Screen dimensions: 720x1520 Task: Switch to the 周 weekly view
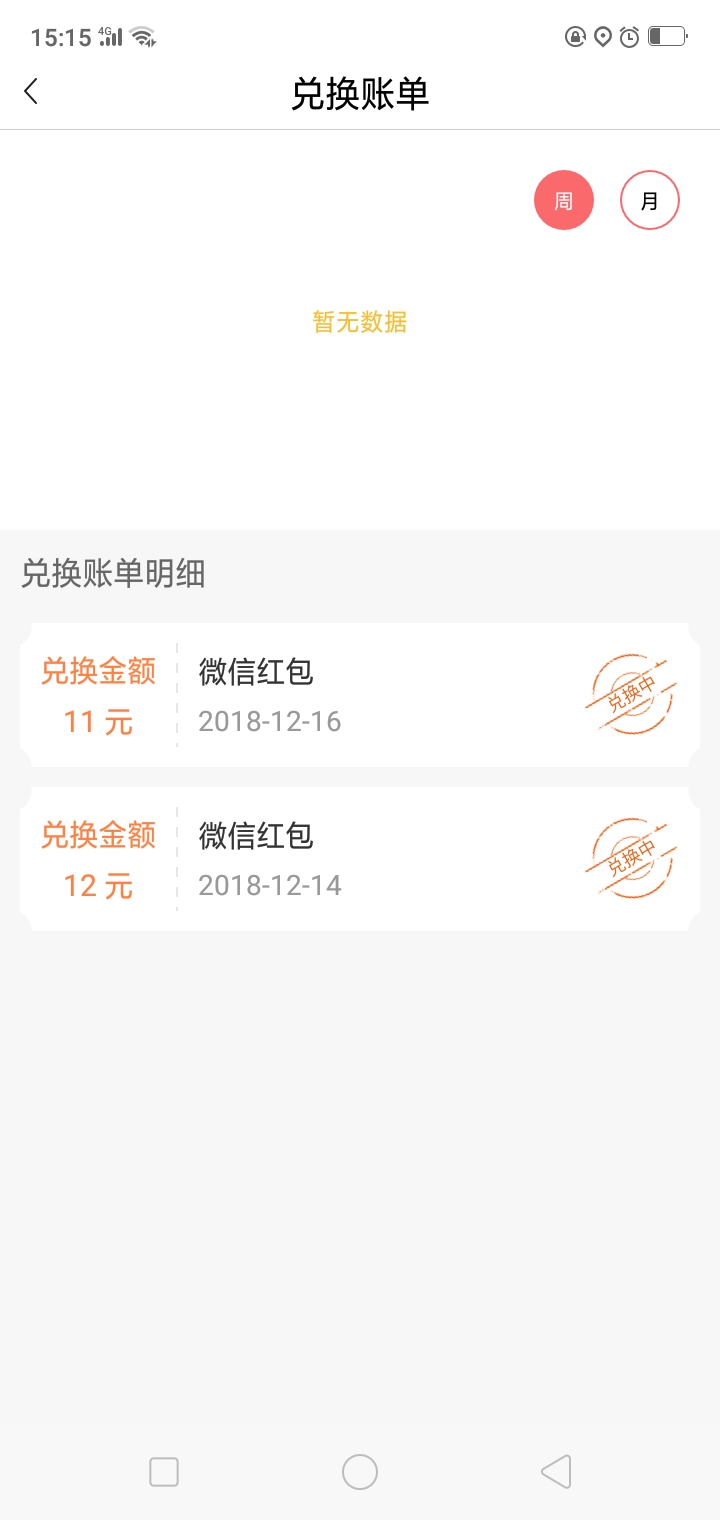564,200
